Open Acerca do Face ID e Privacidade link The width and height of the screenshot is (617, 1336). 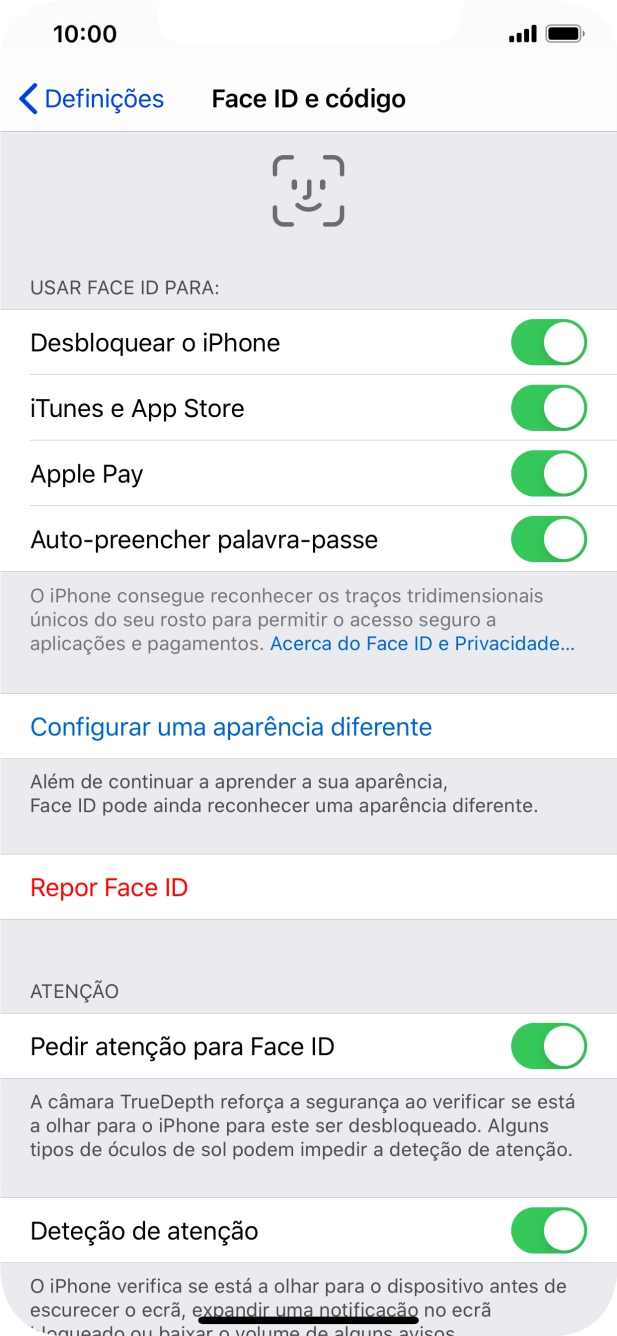pyautogui.click(x=422, y=644)
